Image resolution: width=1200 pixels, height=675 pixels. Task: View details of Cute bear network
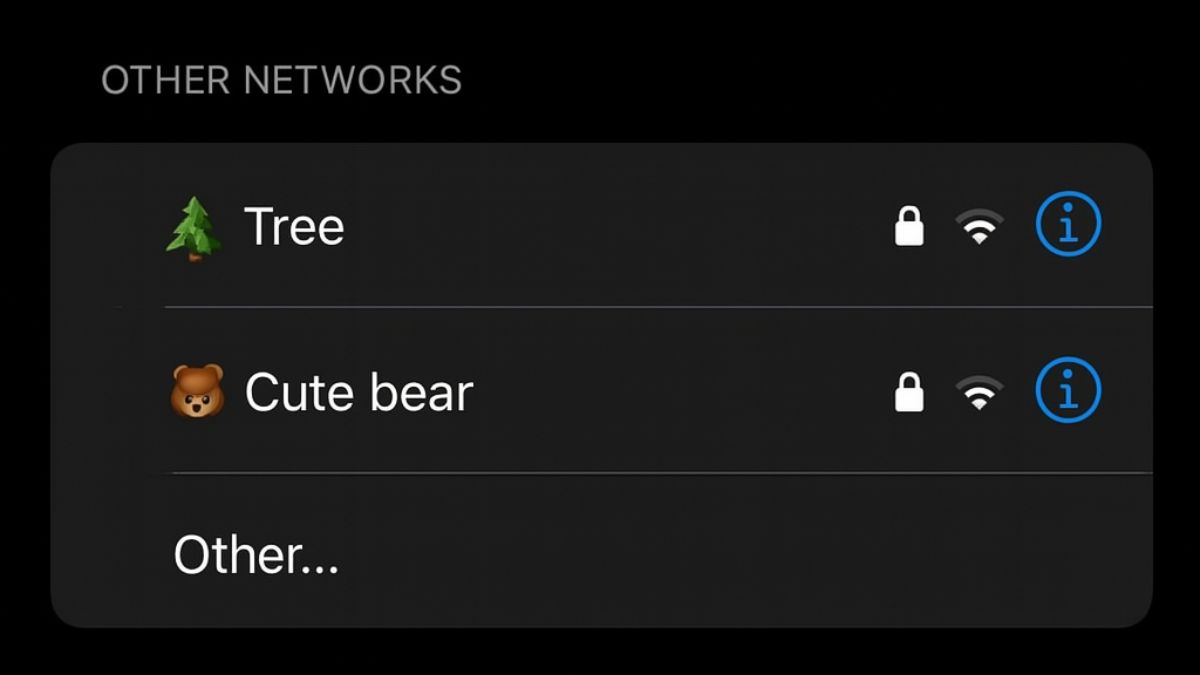pos(1068,391)
